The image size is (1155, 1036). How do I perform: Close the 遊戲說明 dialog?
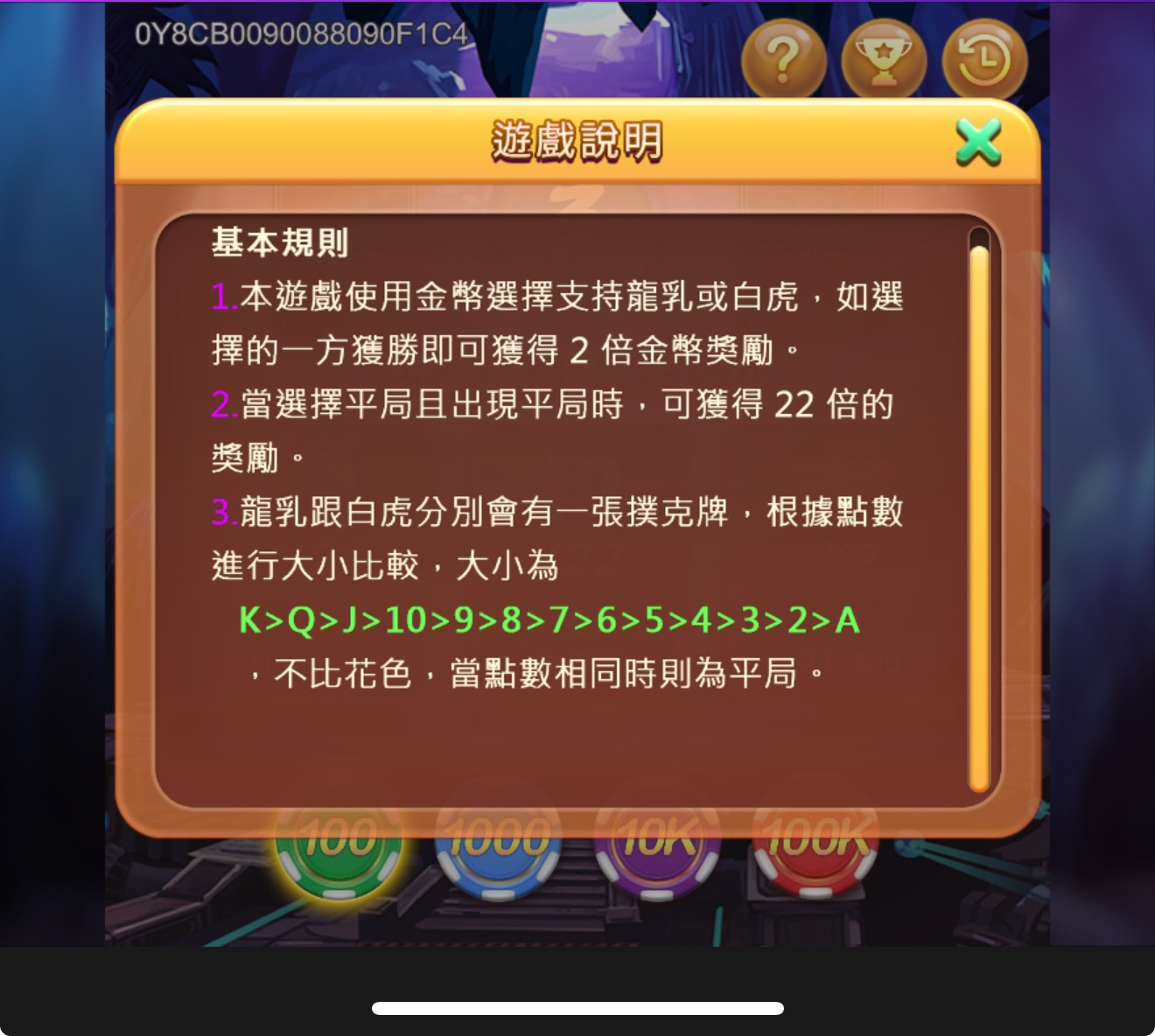click(x=977, y=143)
